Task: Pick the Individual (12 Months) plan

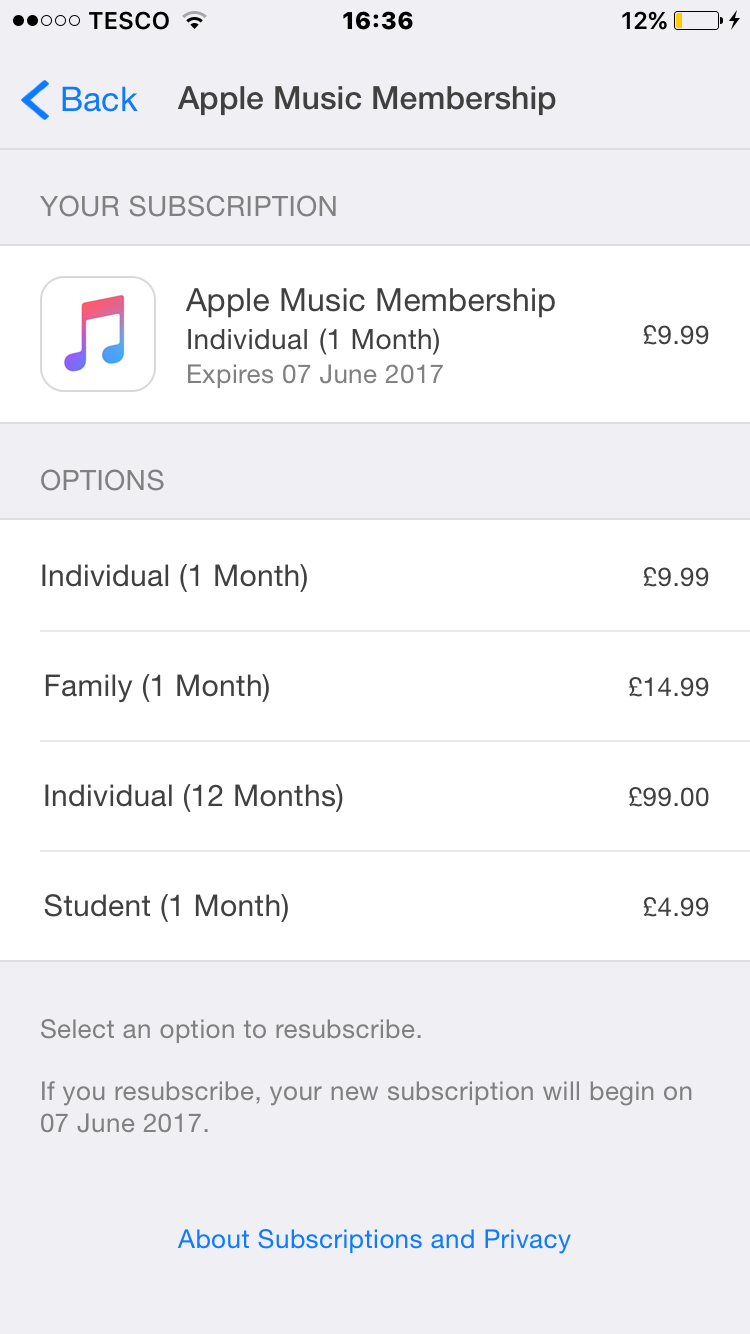Action: [374, 797]
